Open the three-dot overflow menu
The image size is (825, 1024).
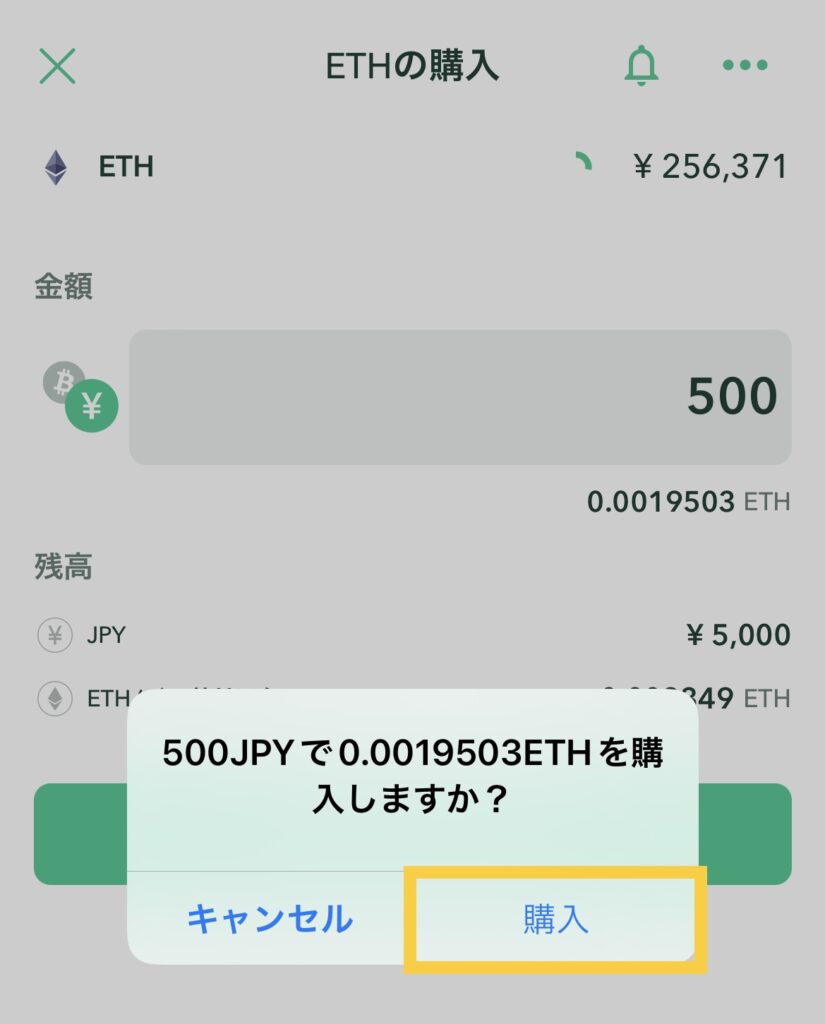(x=745, y=66)
